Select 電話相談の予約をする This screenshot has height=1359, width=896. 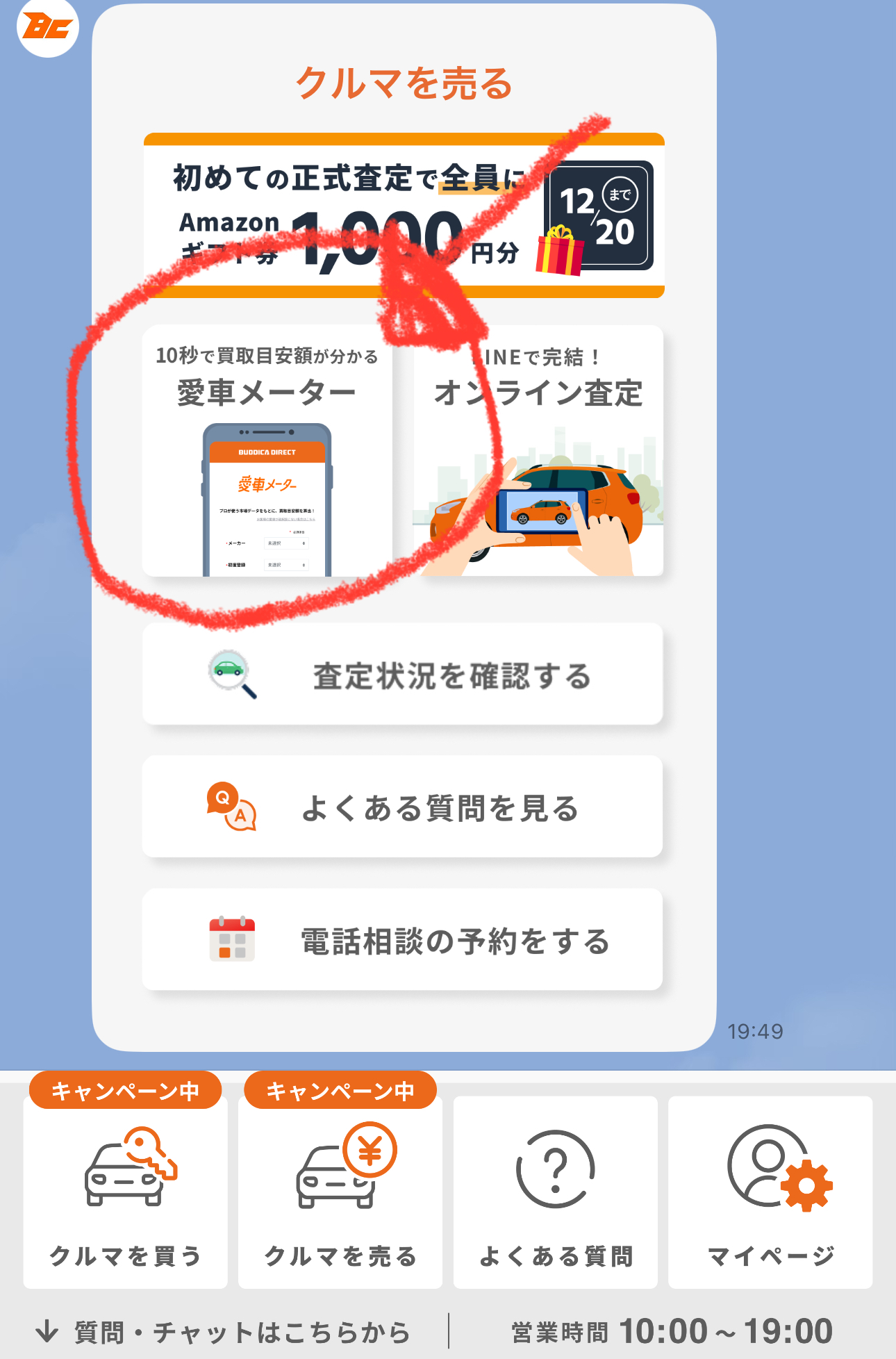coord(402,939)
